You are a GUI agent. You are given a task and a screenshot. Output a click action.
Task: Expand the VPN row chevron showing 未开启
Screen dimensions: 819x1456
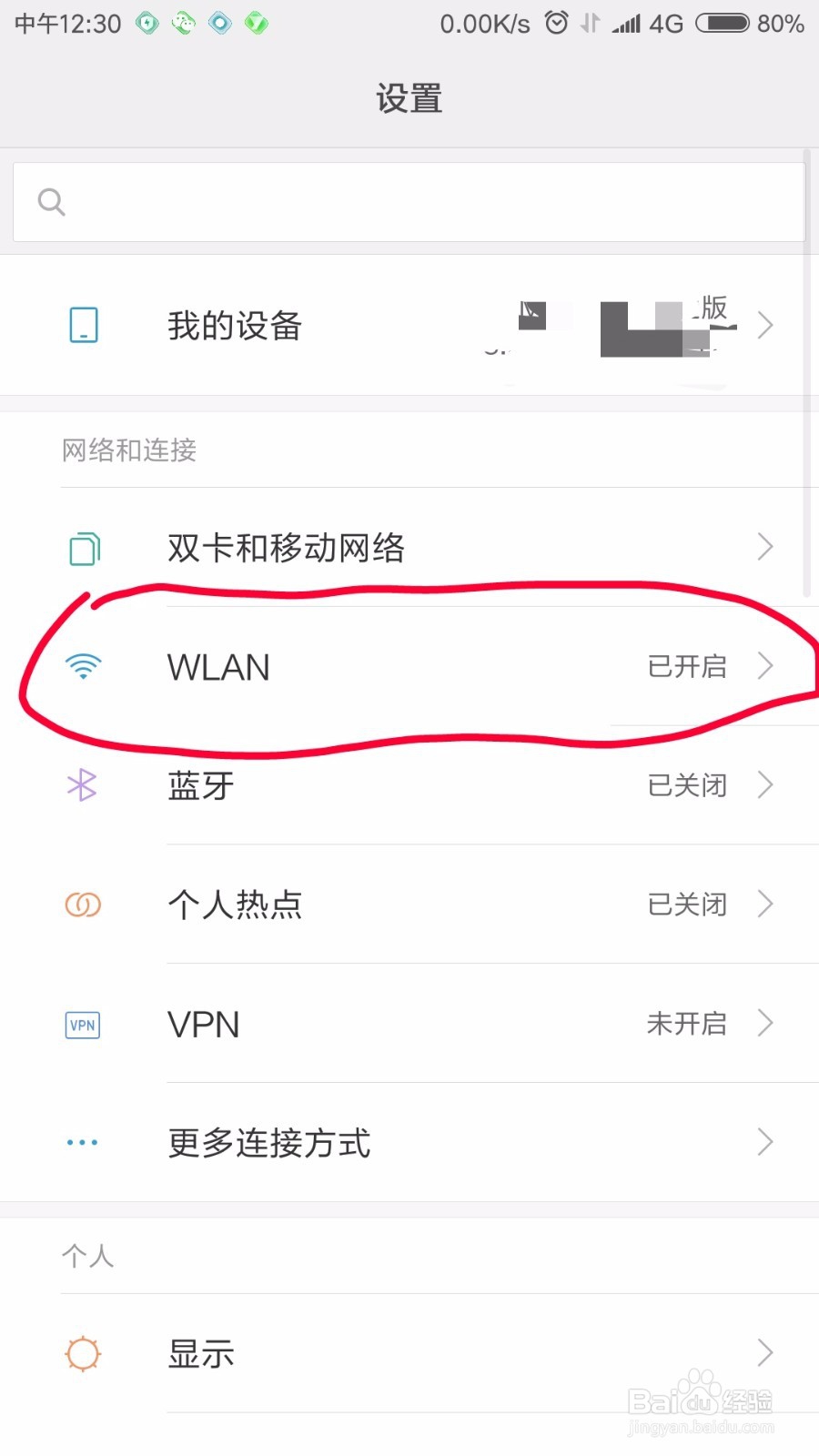coord(765,1024)
